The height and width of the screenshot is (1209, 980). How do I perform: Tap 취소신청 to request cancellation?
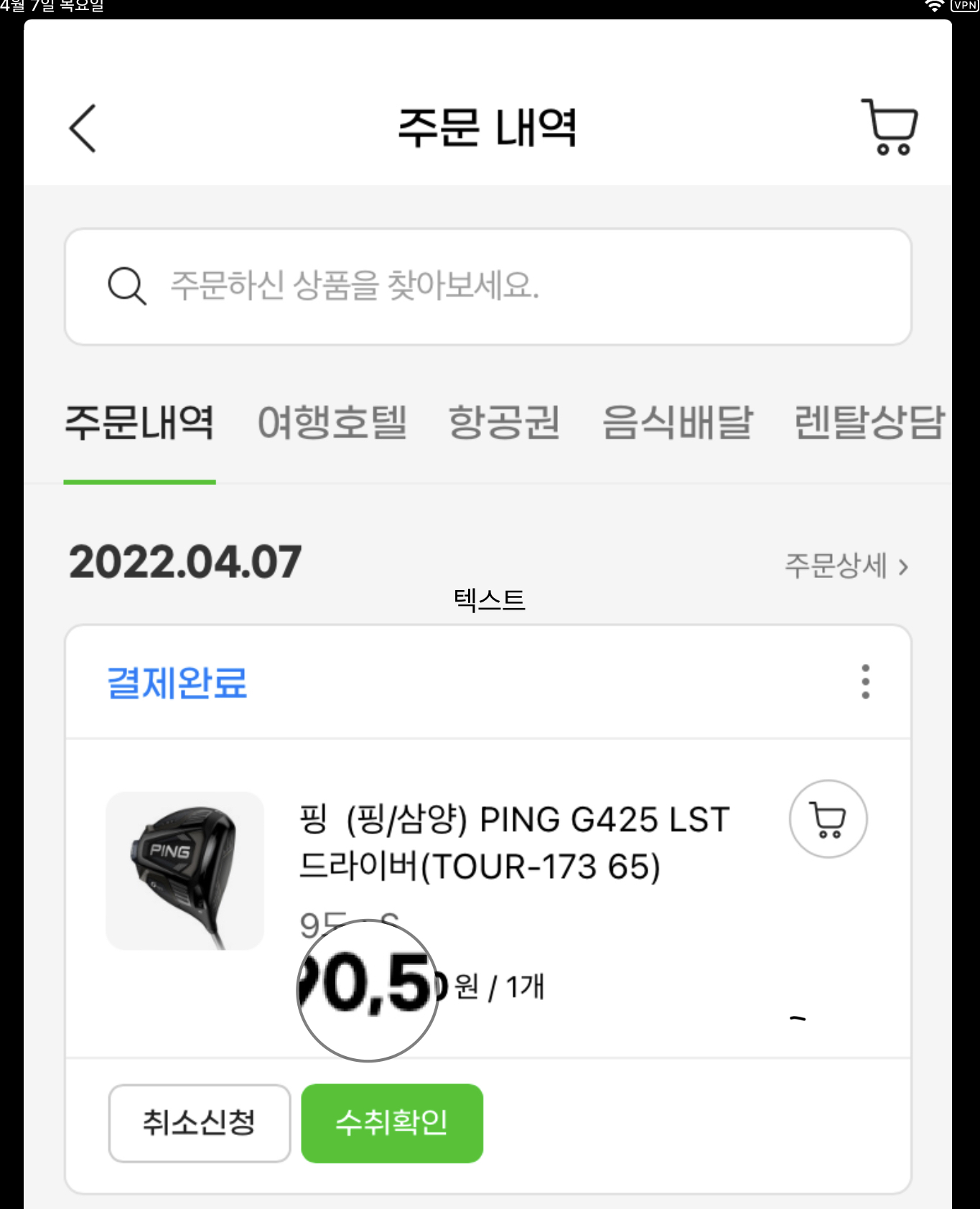click(x=200, y=1123)
